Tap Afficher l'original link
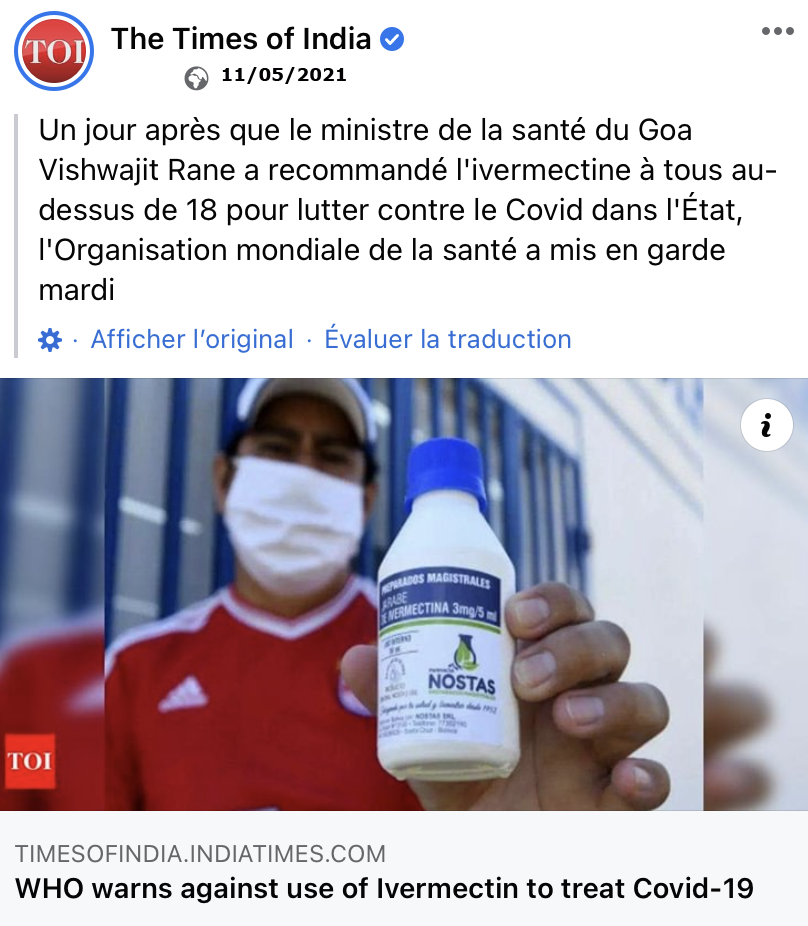The image size is (808, 926). point(192,339)
